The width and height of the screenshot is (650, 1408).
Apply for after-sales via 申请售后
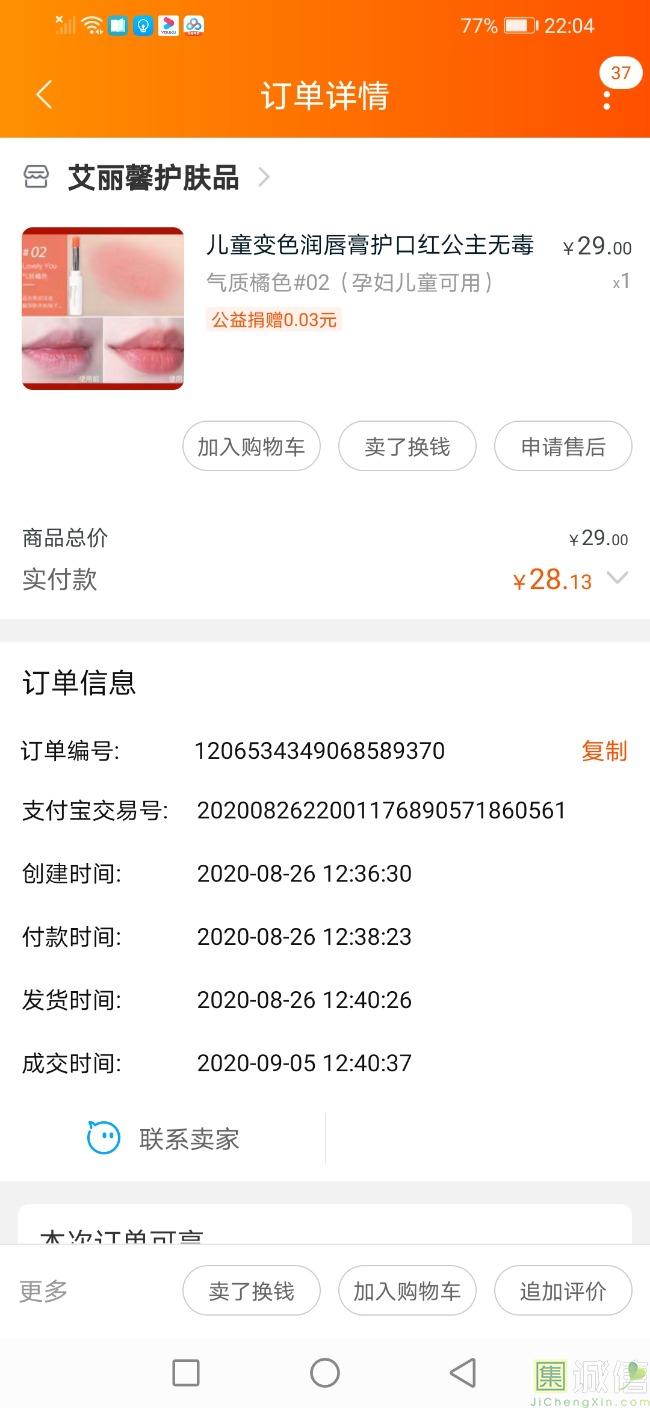point(563,447)
